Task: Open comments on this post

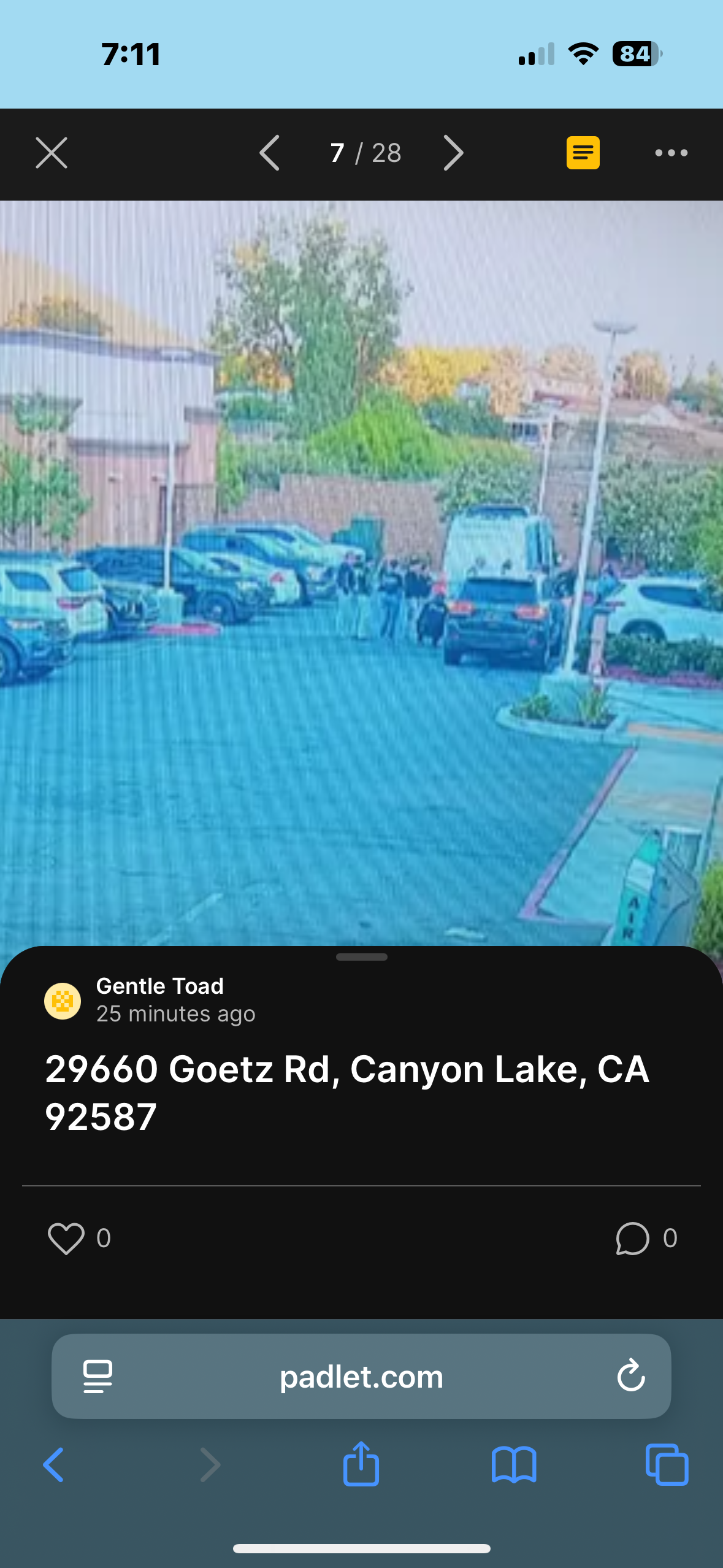Action: click(632, 1238)
